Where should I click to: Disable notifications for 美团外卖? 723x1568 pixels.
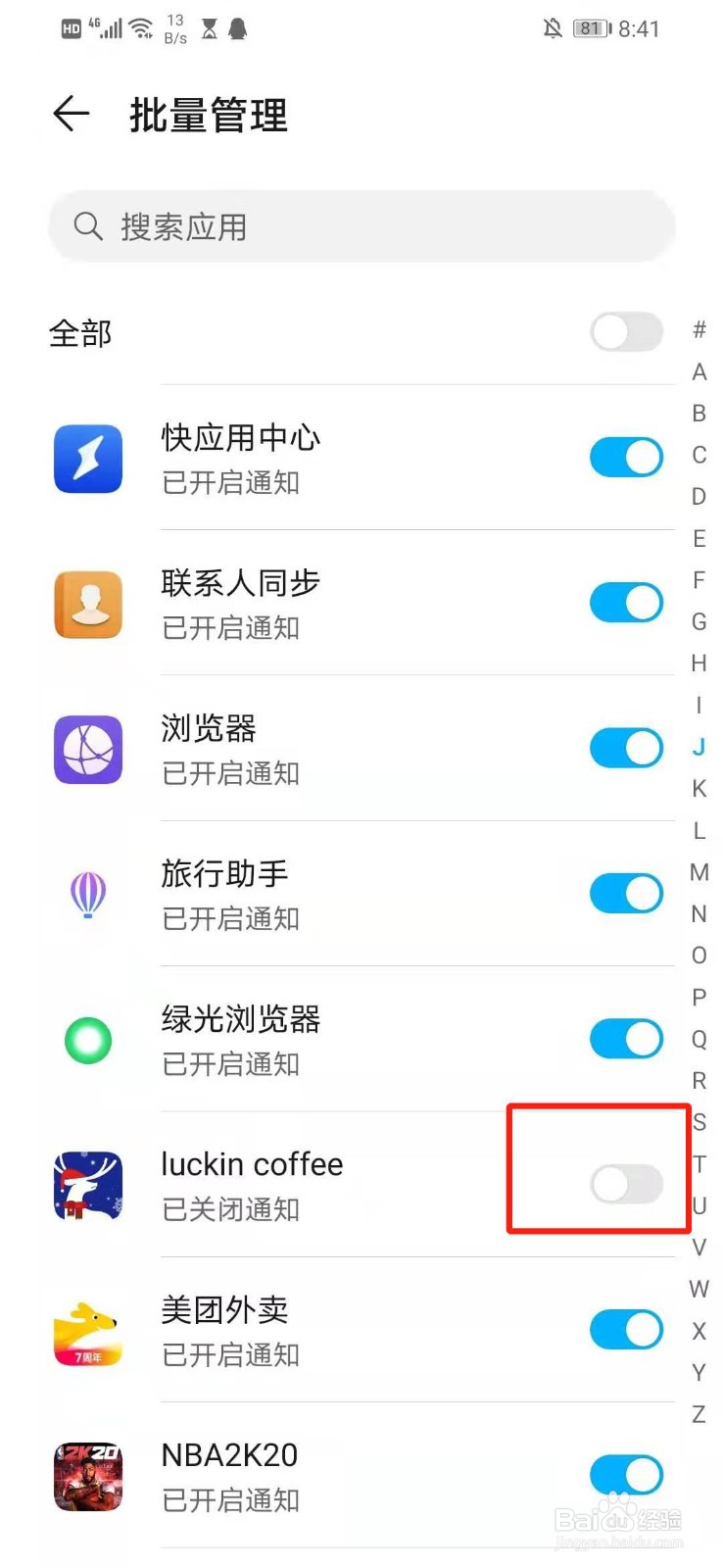(x=626, y=1329)
